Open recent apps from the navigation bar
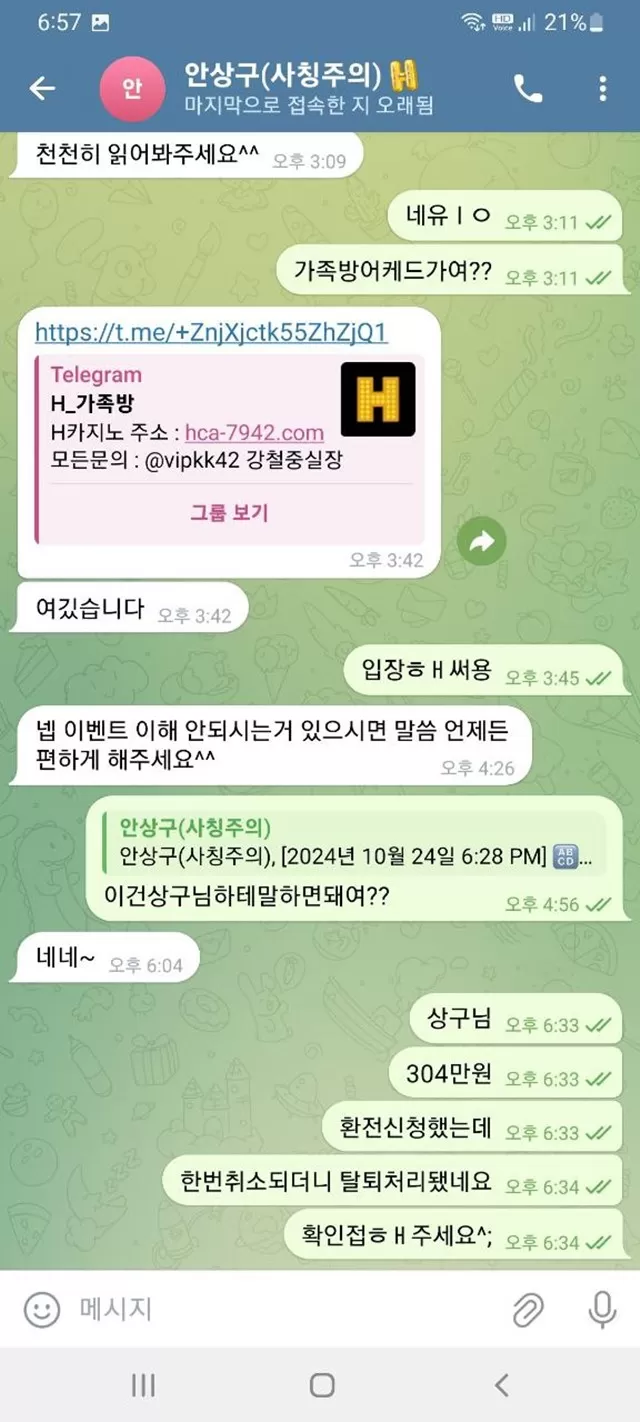The width and height of the screenshot is (640, 1422). click(143, 1385)
